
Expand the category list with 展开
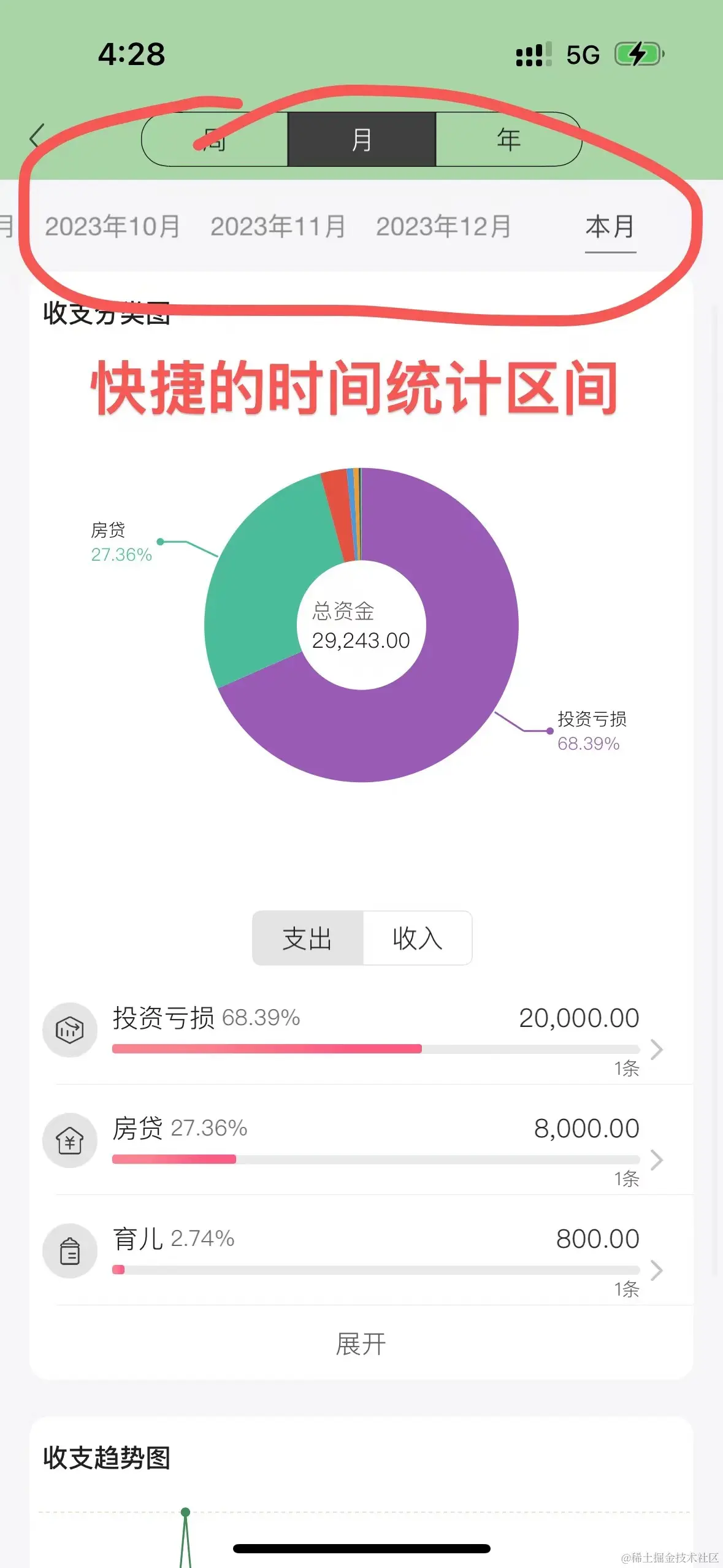(361, 1344)
